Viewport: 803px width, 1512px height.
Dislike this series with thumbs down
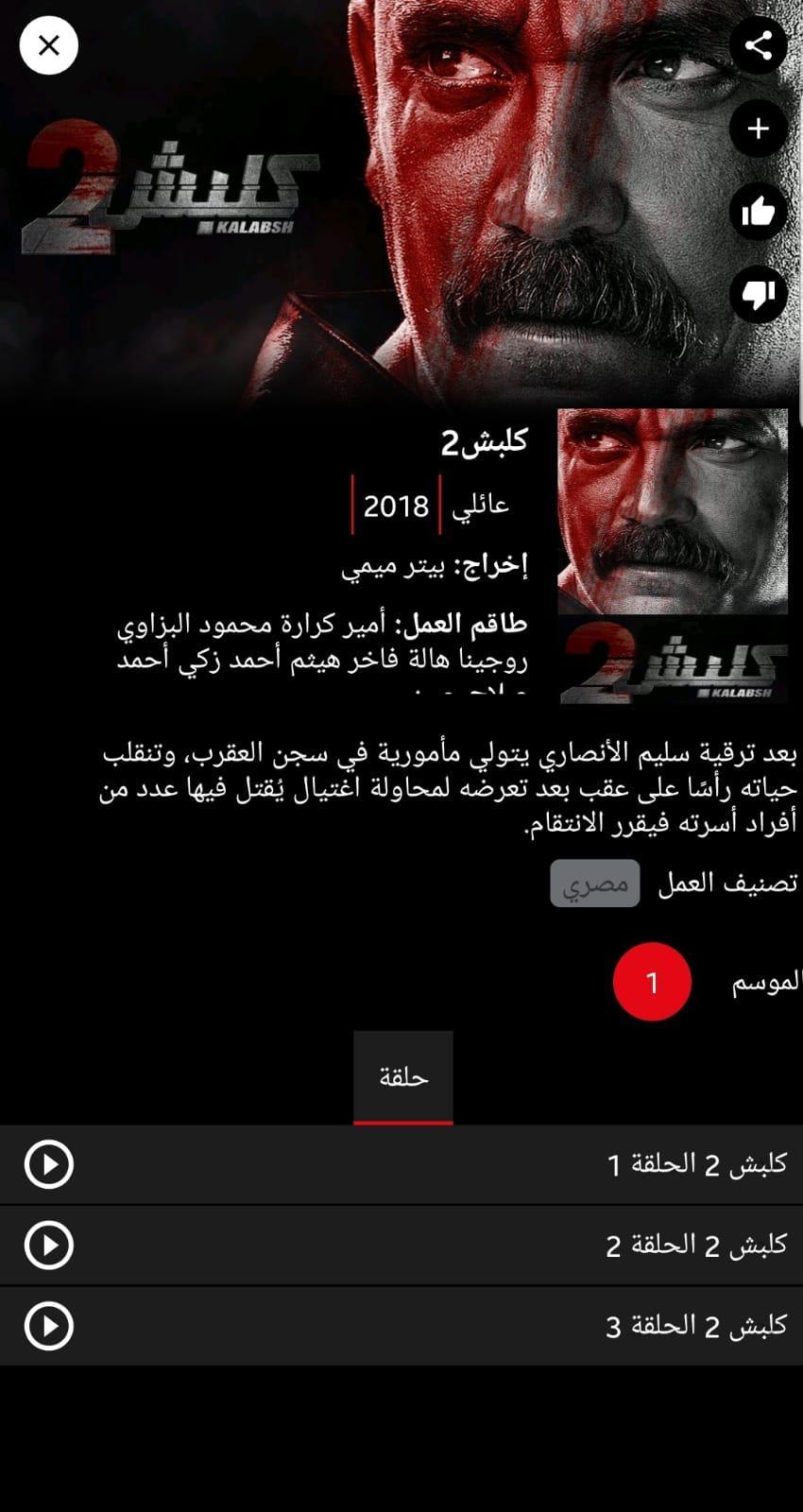(758, 294)
